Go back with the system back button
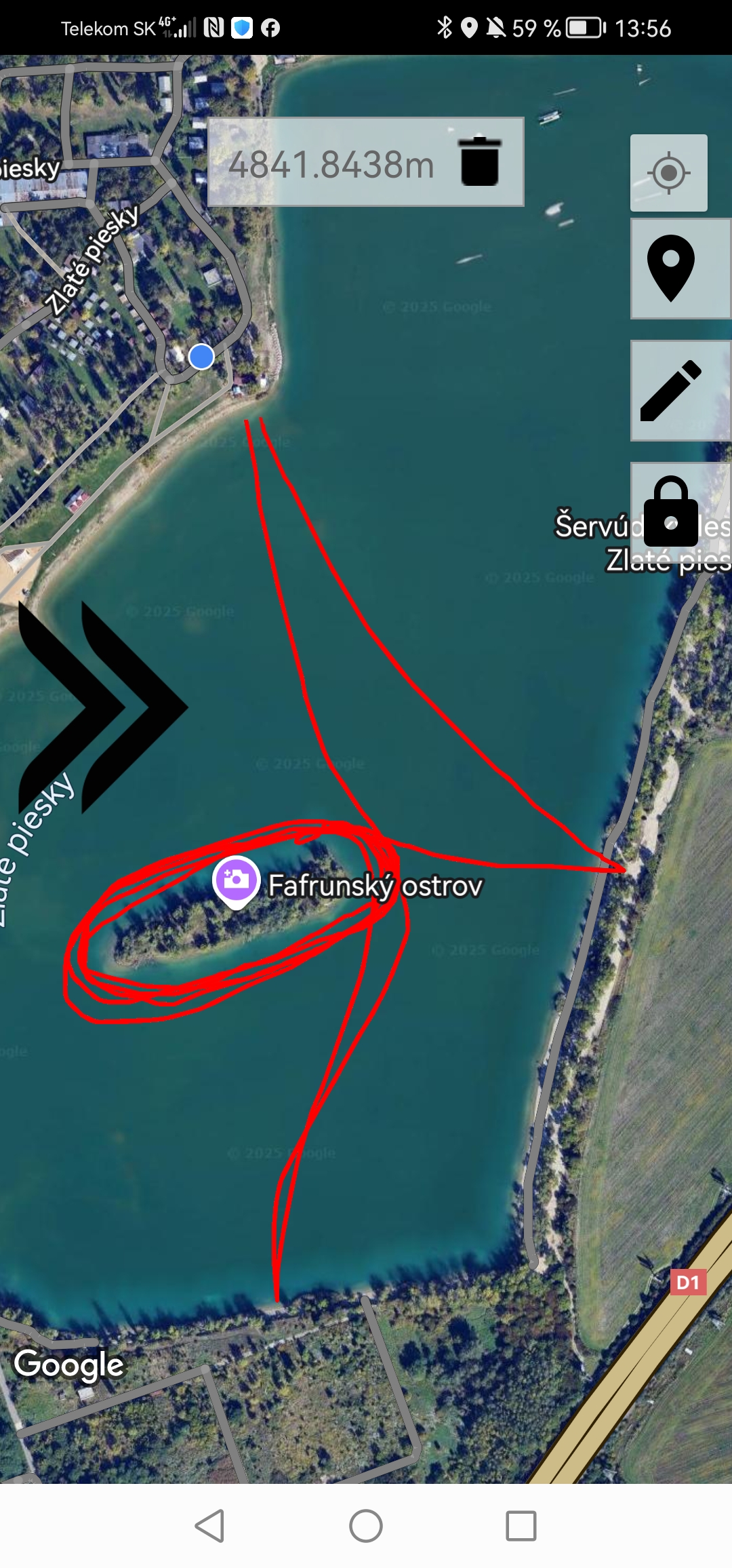 tap(209, 1526)
